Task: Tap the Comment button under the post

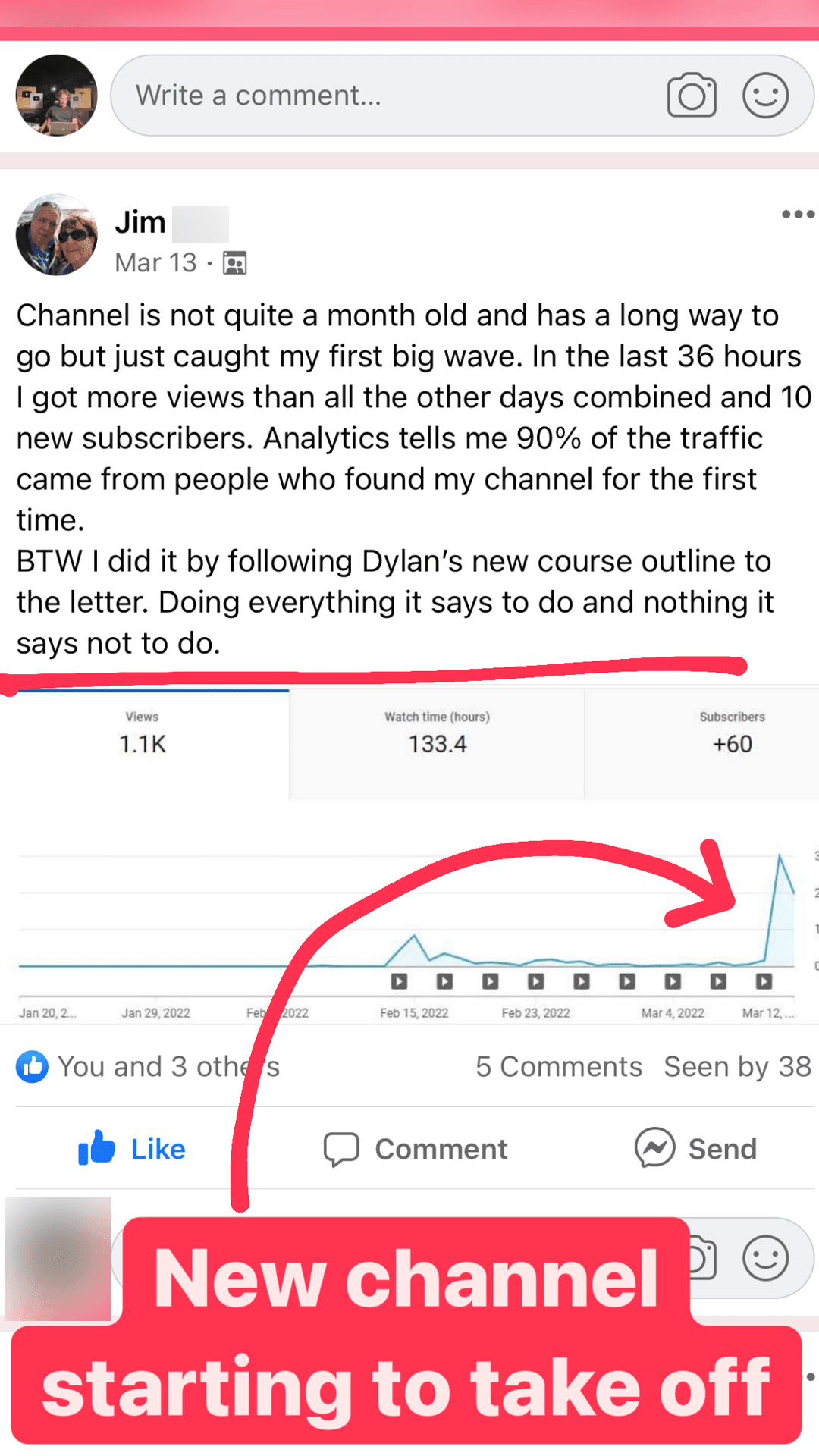Action: click(416, 1149)
